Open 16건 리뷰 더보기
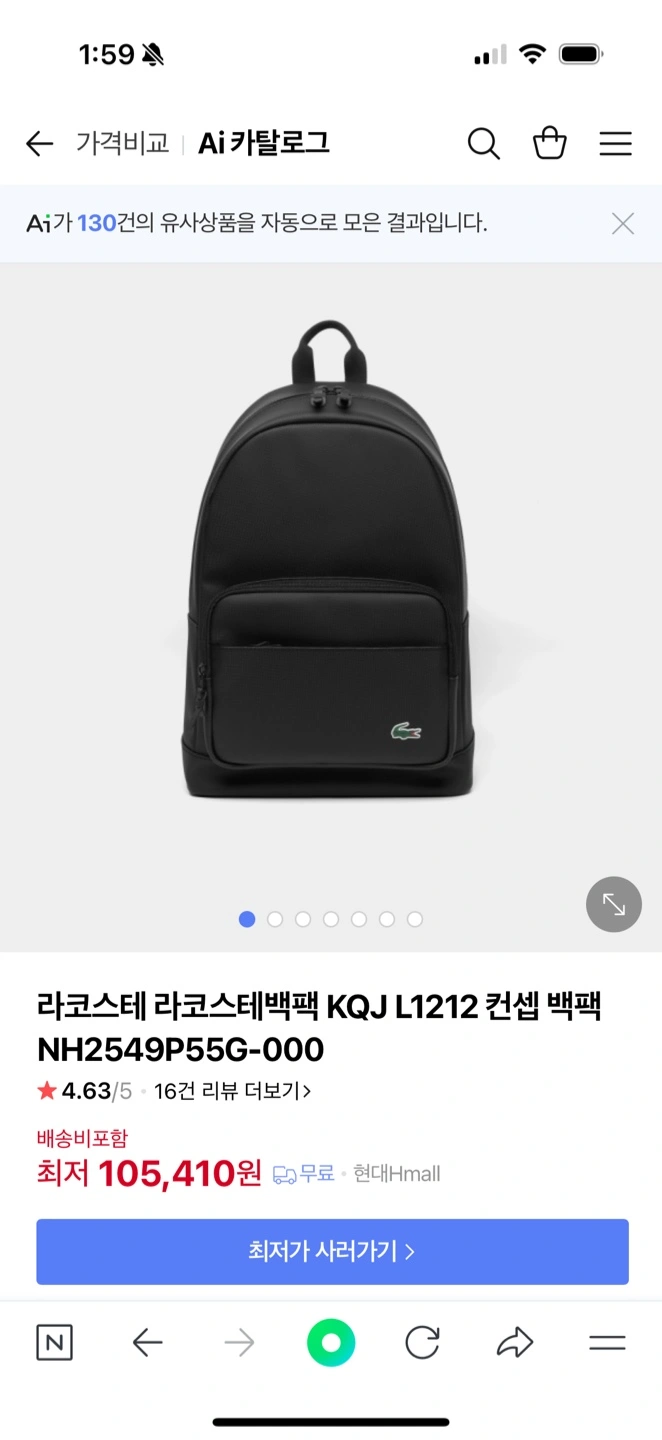Screen dimensions: 662x1440 (x=232, y=1091)
